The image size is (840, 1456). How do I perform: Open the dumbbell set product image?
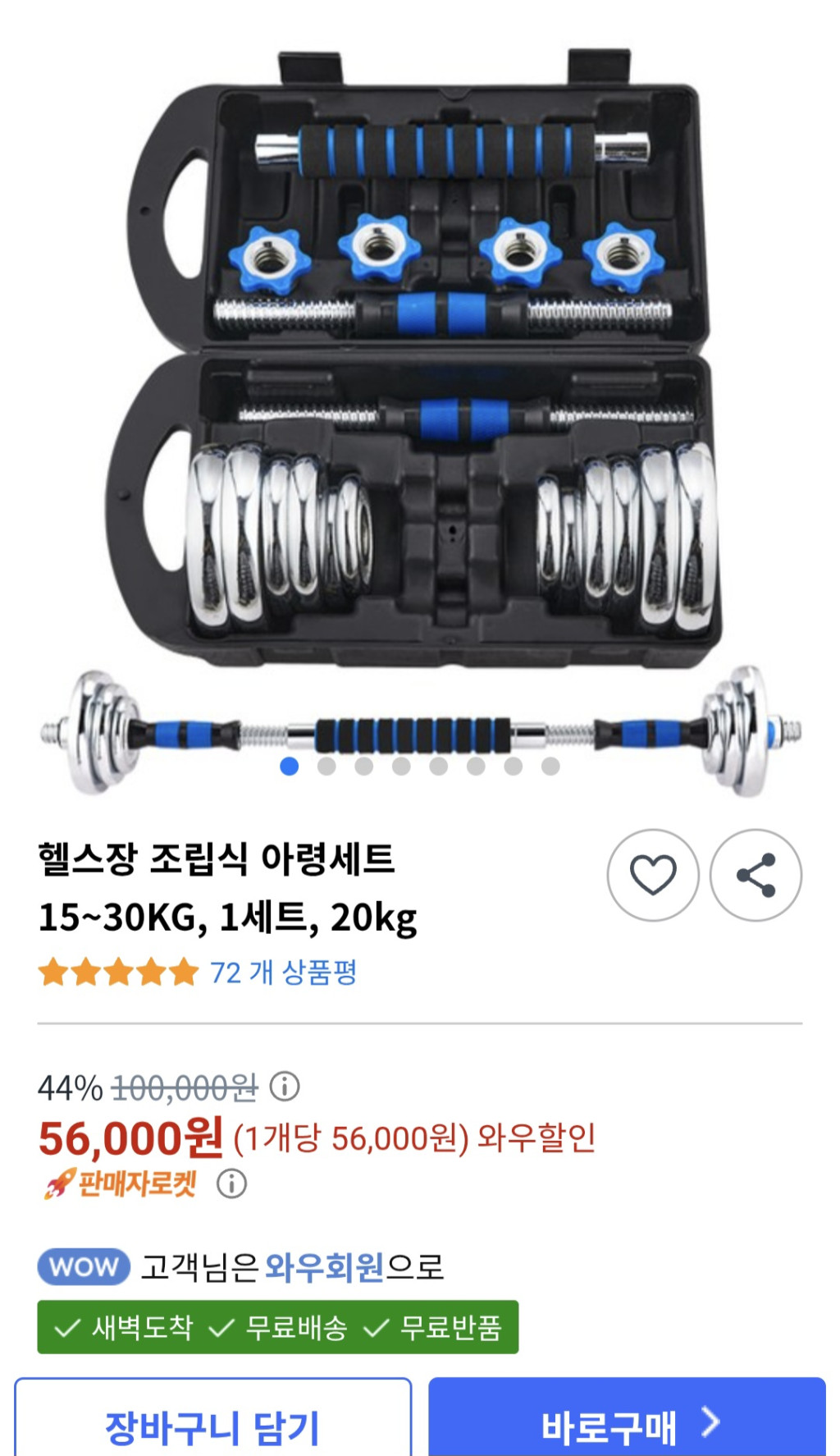(420, 394)
